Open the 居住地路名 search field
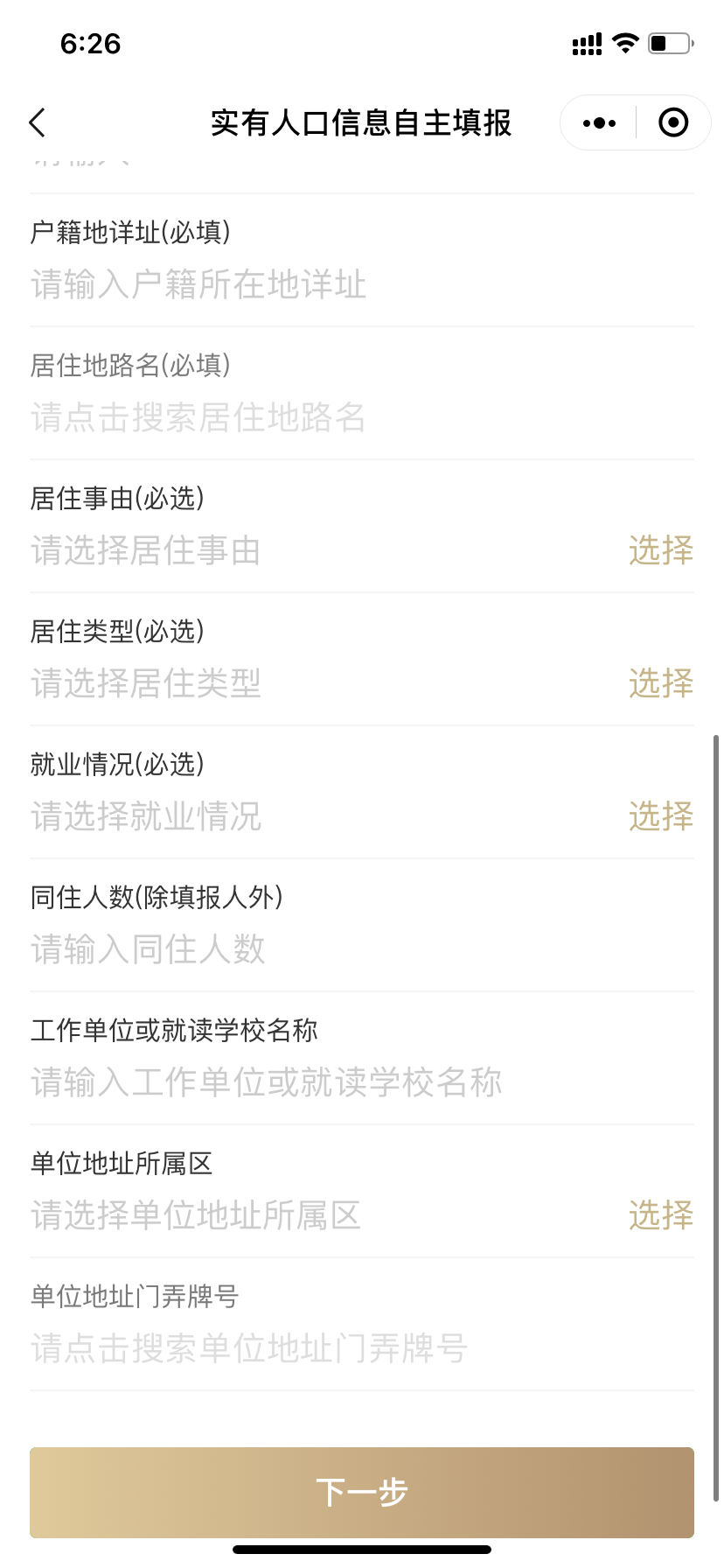Image resolution: width=724 pixels, height=1568 pixels. 362,418
